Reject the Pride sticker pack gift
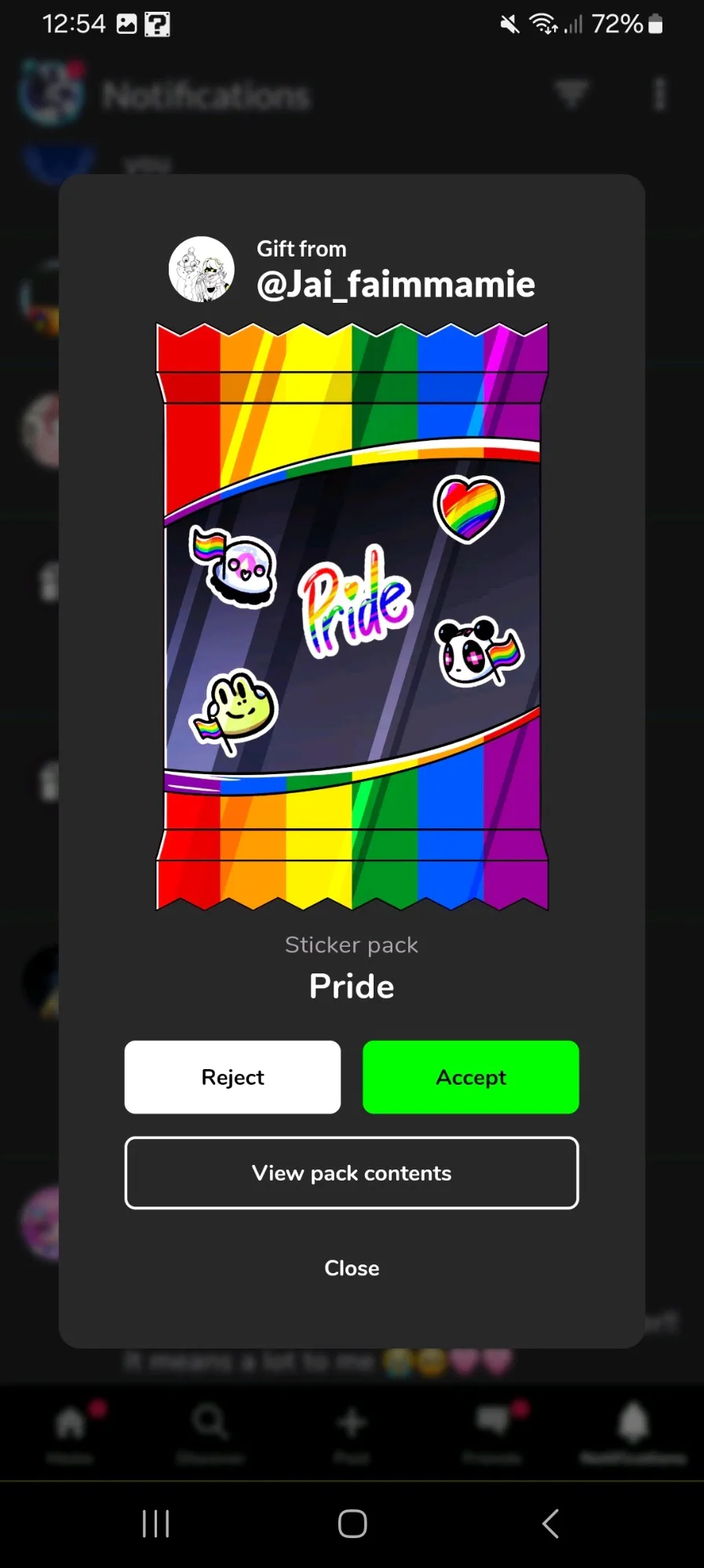This screenshot has height=1568, width=704. 232,1077
